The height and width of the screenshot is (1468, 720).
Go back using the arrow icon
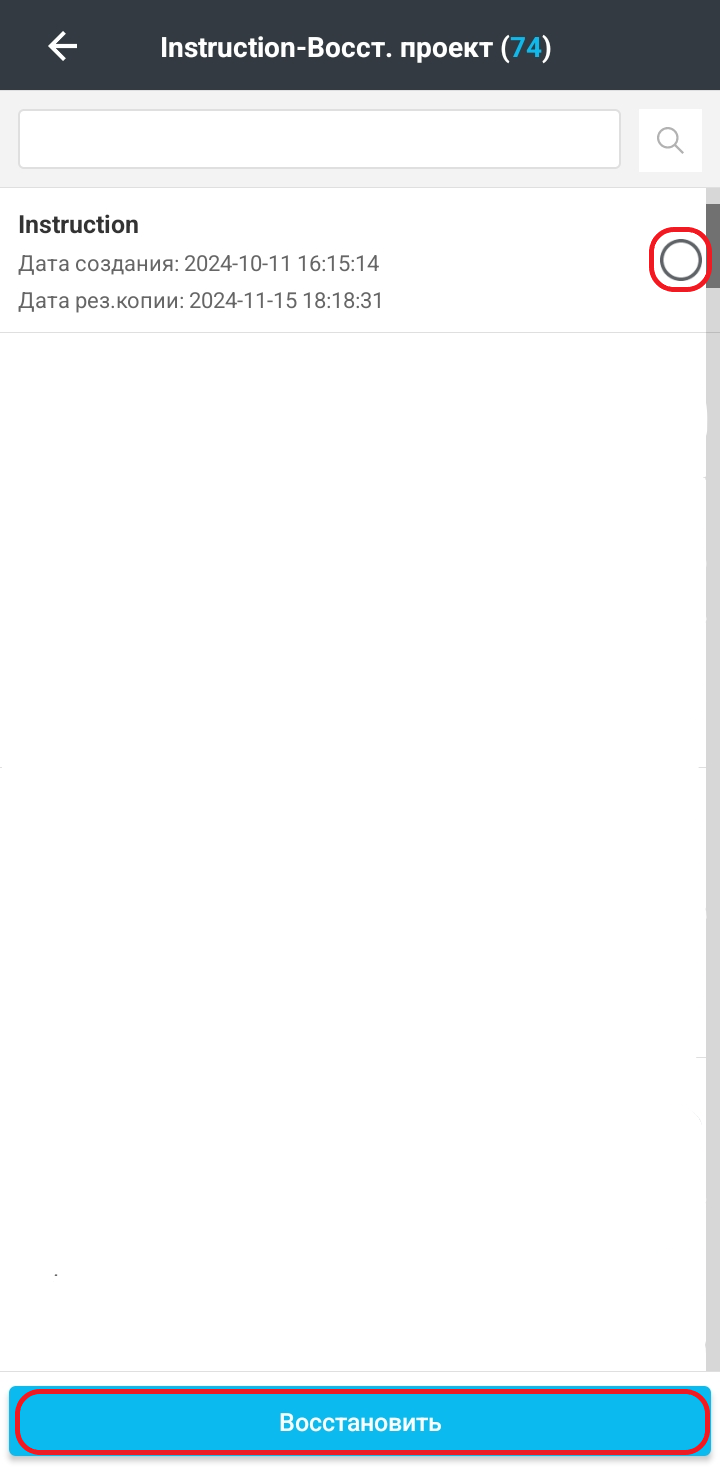[x=63, y=46]
